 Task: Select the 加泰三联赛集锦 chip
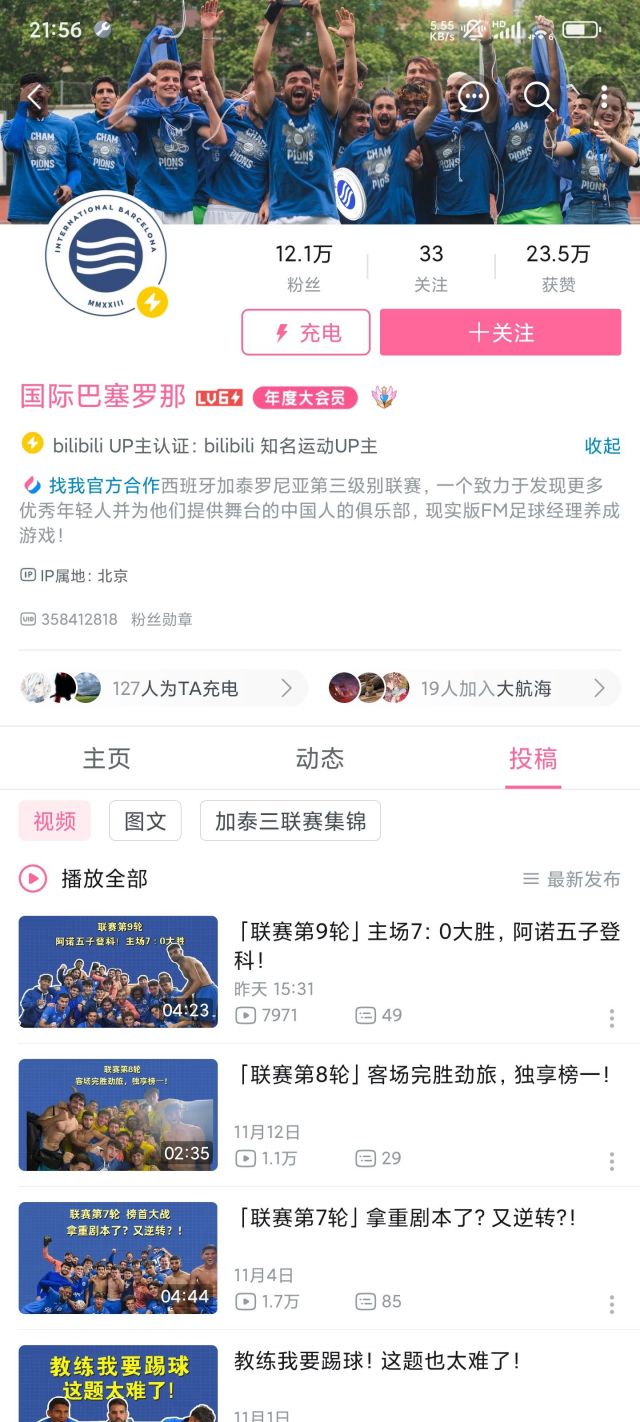290,821
